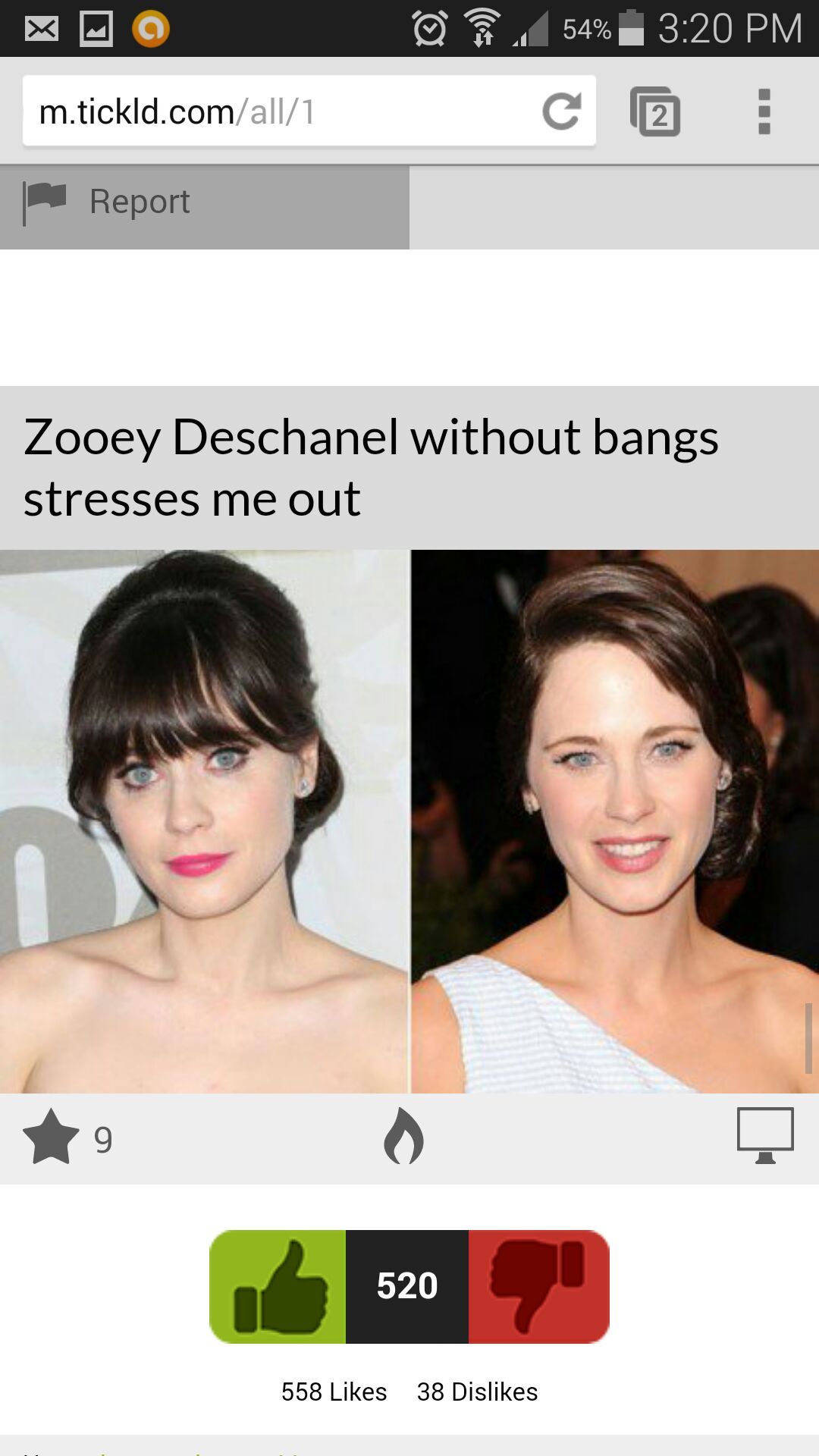Dislike the post with thumbs down
Screen dimensions: 819x1456
tap(538, 1287)
